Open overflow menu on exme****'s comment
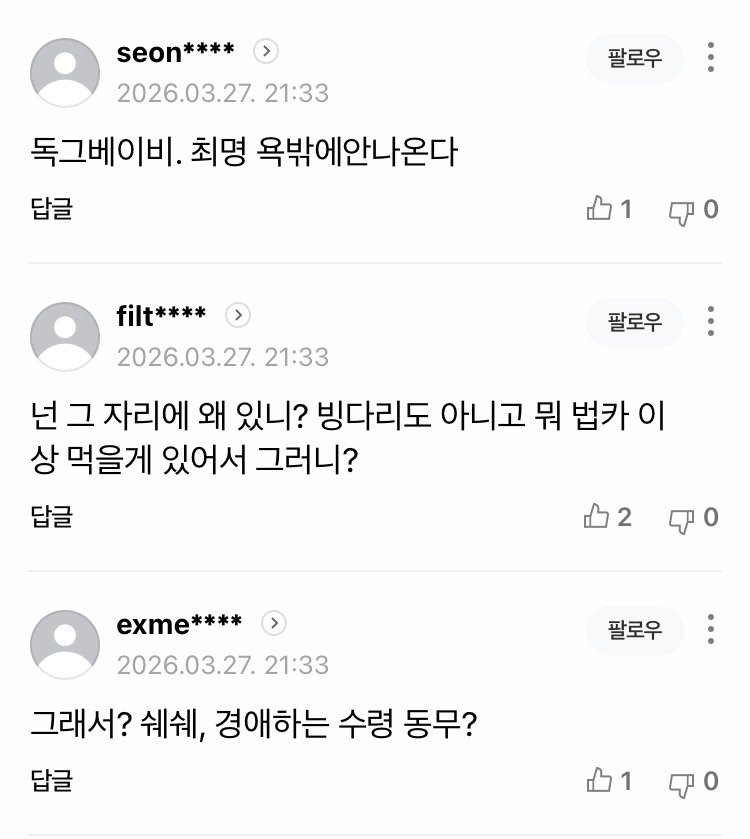 [x=710, y=629]
